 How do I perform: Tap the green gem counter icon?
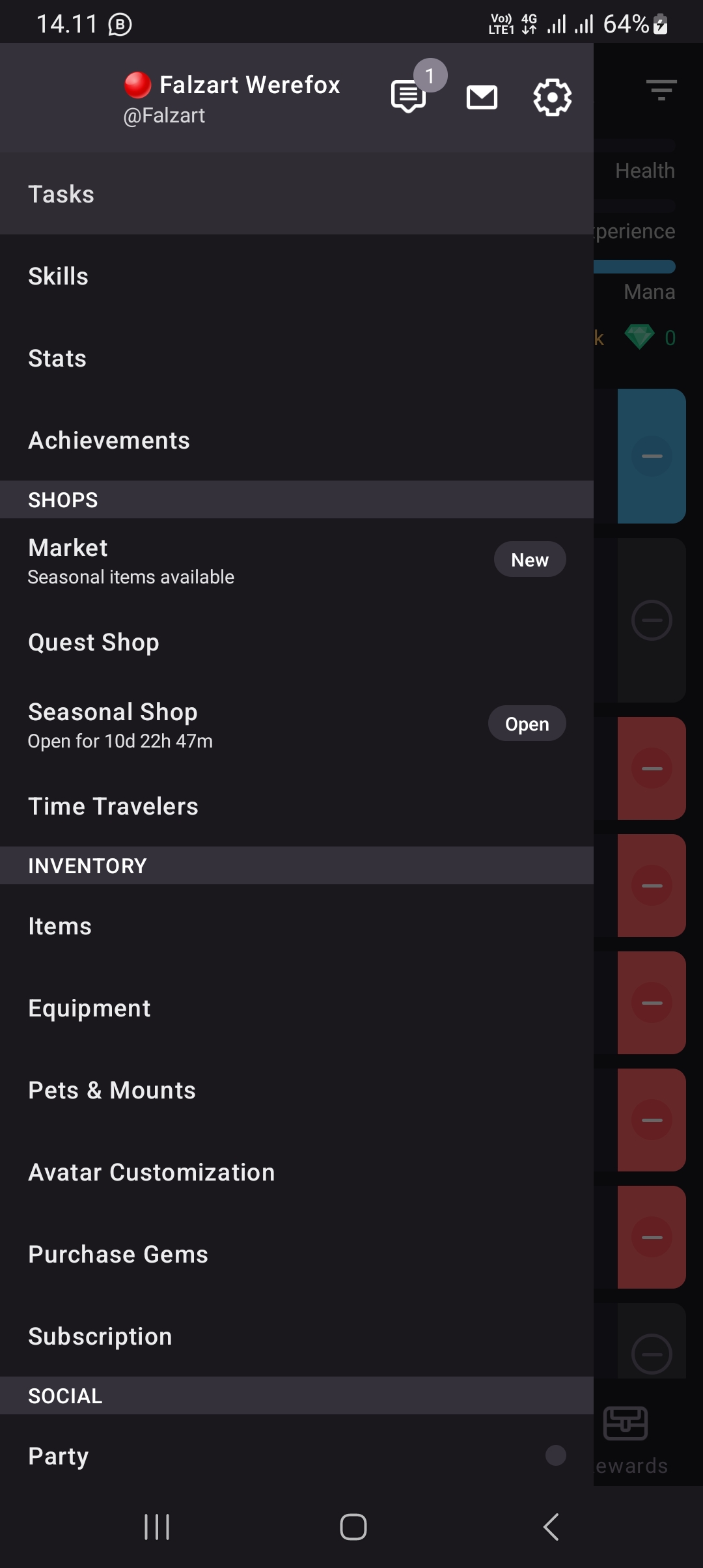[x=640, y=337]
